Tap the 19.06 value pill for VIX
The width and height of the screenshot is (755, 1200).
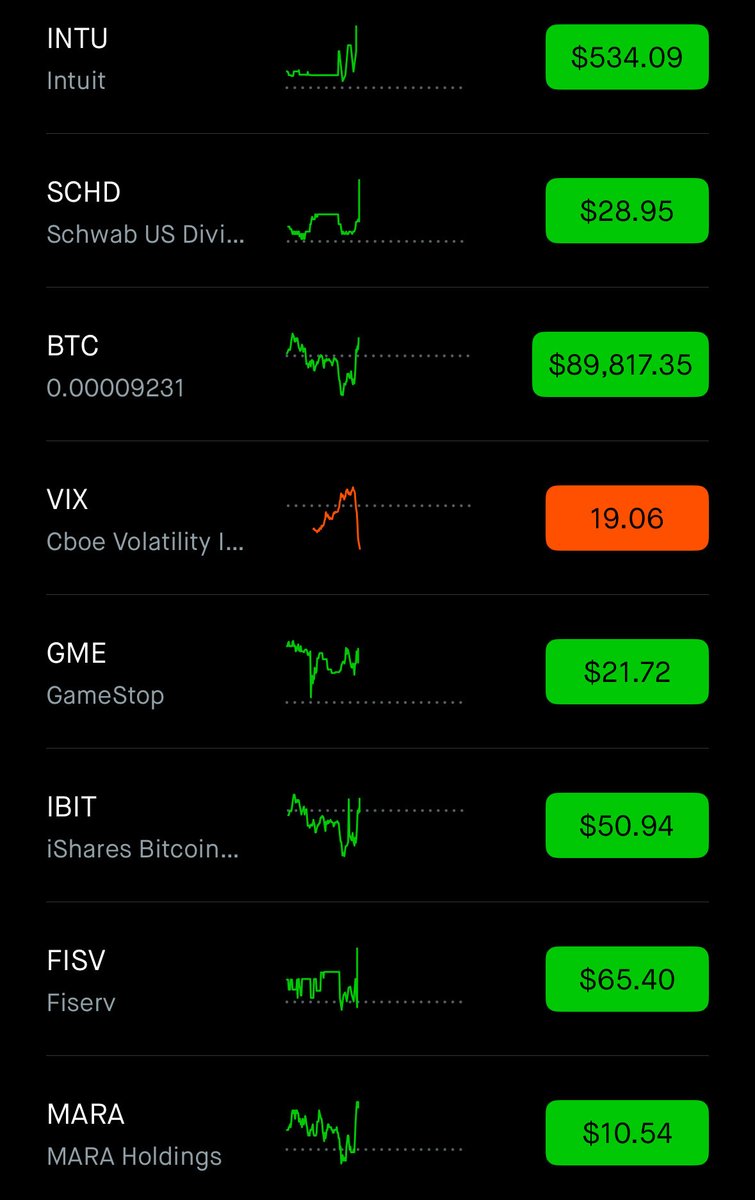point(627,518)
